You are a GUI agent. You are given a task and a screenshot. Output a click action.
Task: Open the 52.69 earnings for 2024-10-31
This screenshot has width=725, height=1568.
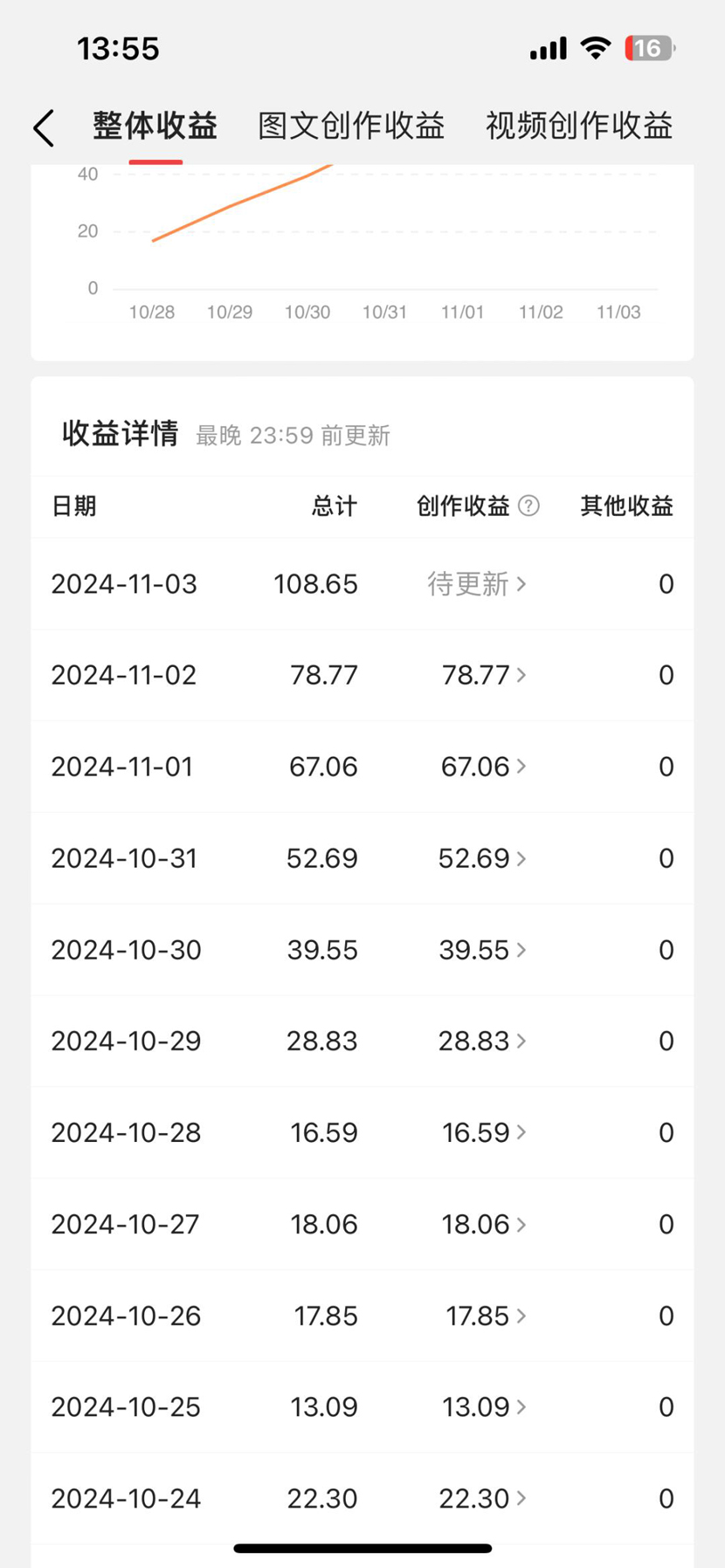482,858
